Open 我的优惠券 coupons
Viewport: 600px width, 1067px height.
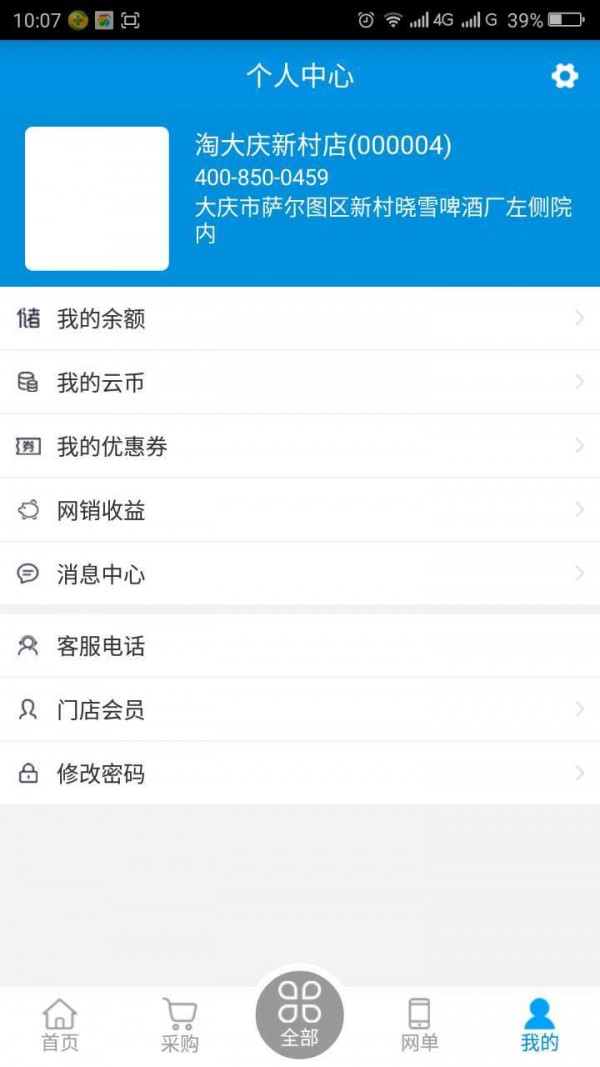point(300,447)
